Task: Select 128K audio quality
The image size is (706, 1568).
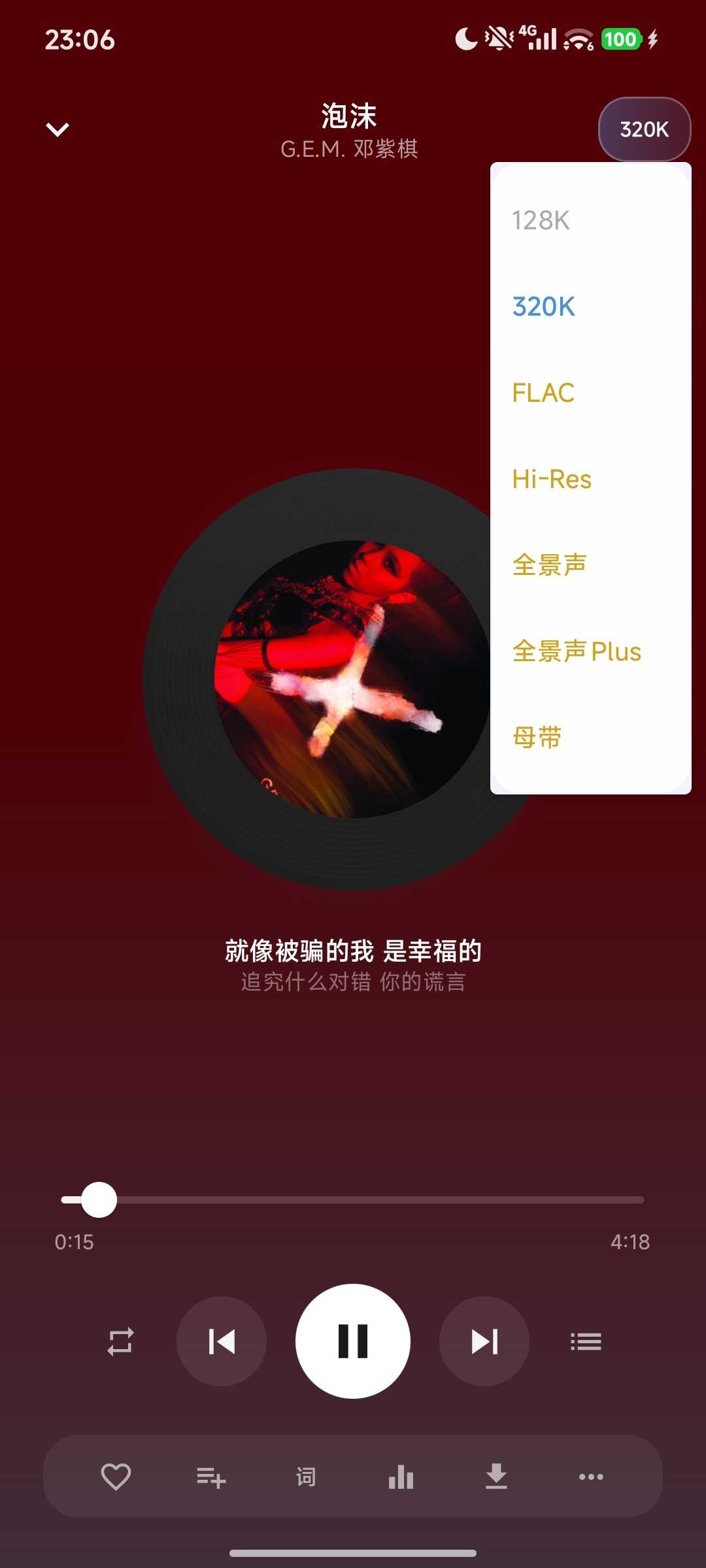Action: pyautogui.click(x=541, y=221)
